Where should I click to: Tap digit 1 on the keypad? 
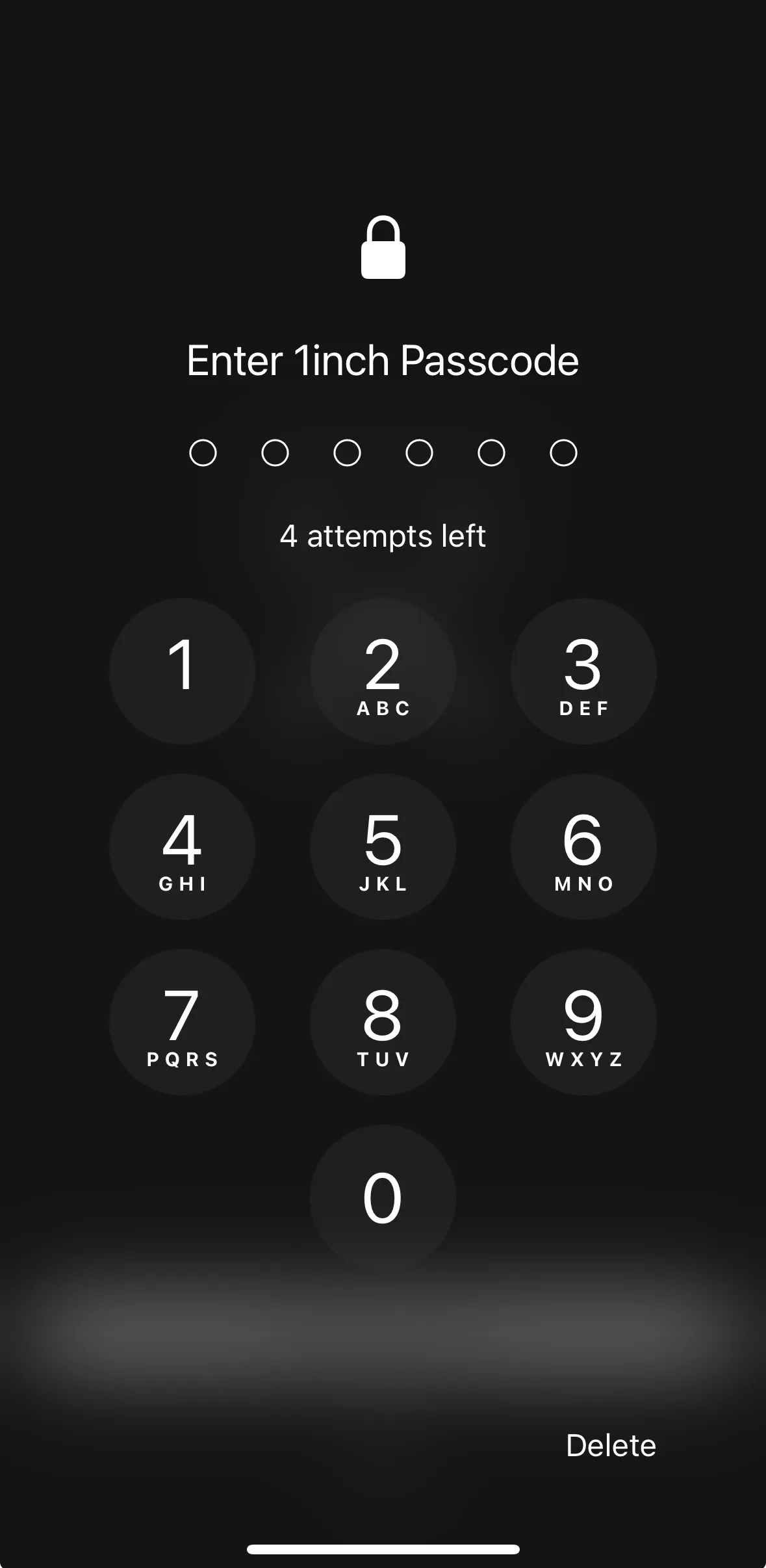tap(182, 671)
